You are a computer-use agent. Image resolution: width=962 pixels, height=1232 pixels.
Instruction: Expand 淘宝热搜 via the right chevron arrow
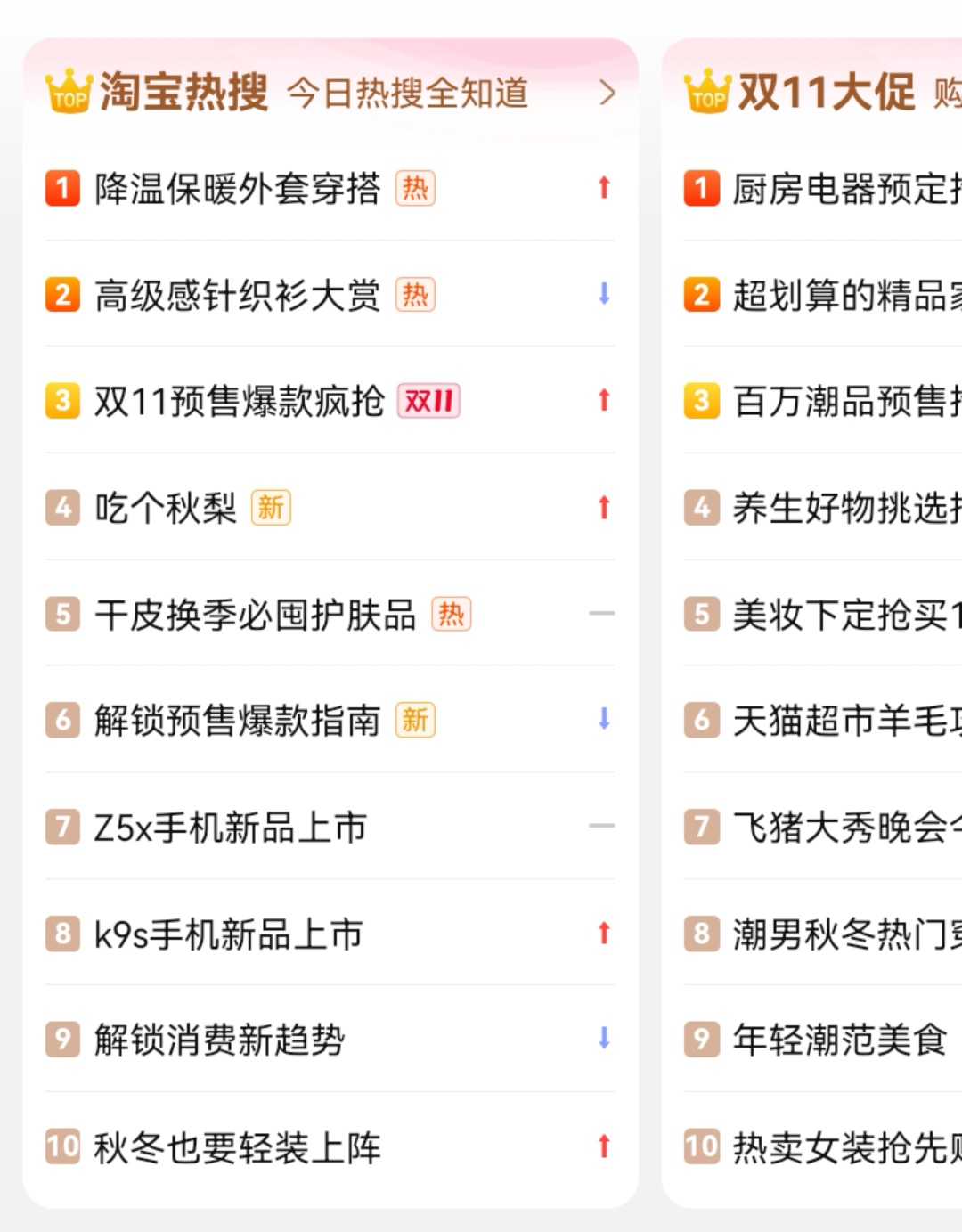(x=609, y=94)
